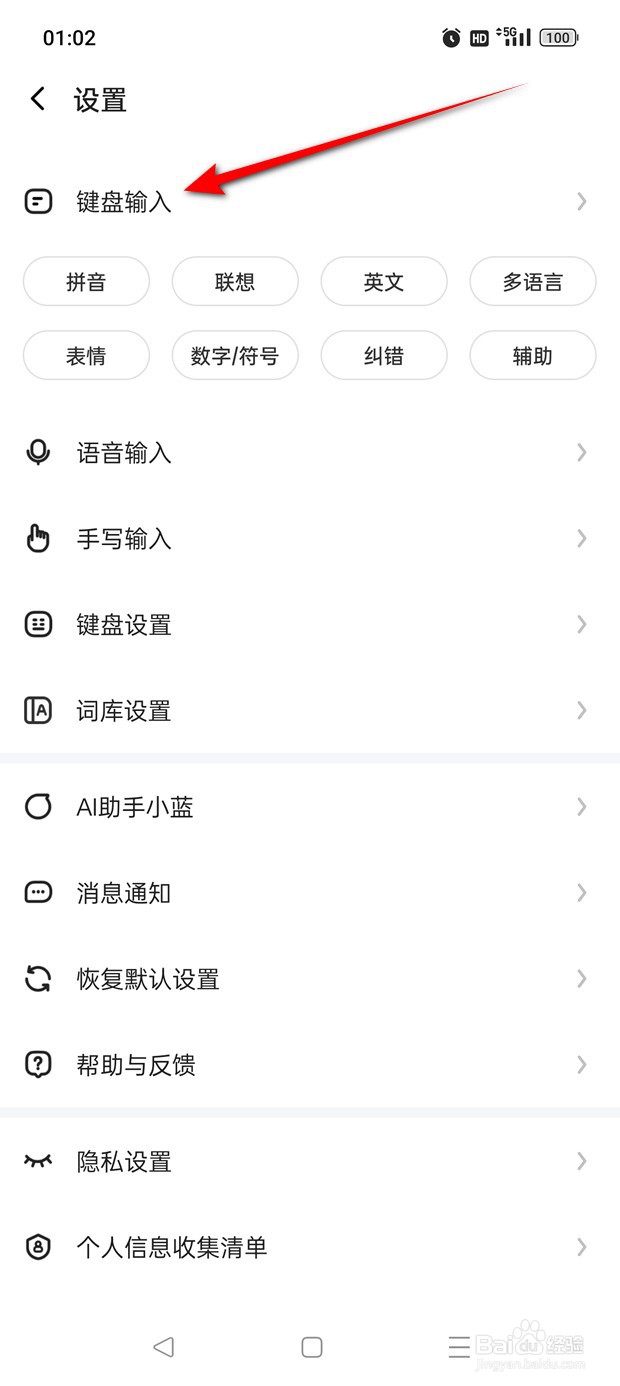620x1386 pixels.
Task: Open the 联想 chip
Action: 235,282
